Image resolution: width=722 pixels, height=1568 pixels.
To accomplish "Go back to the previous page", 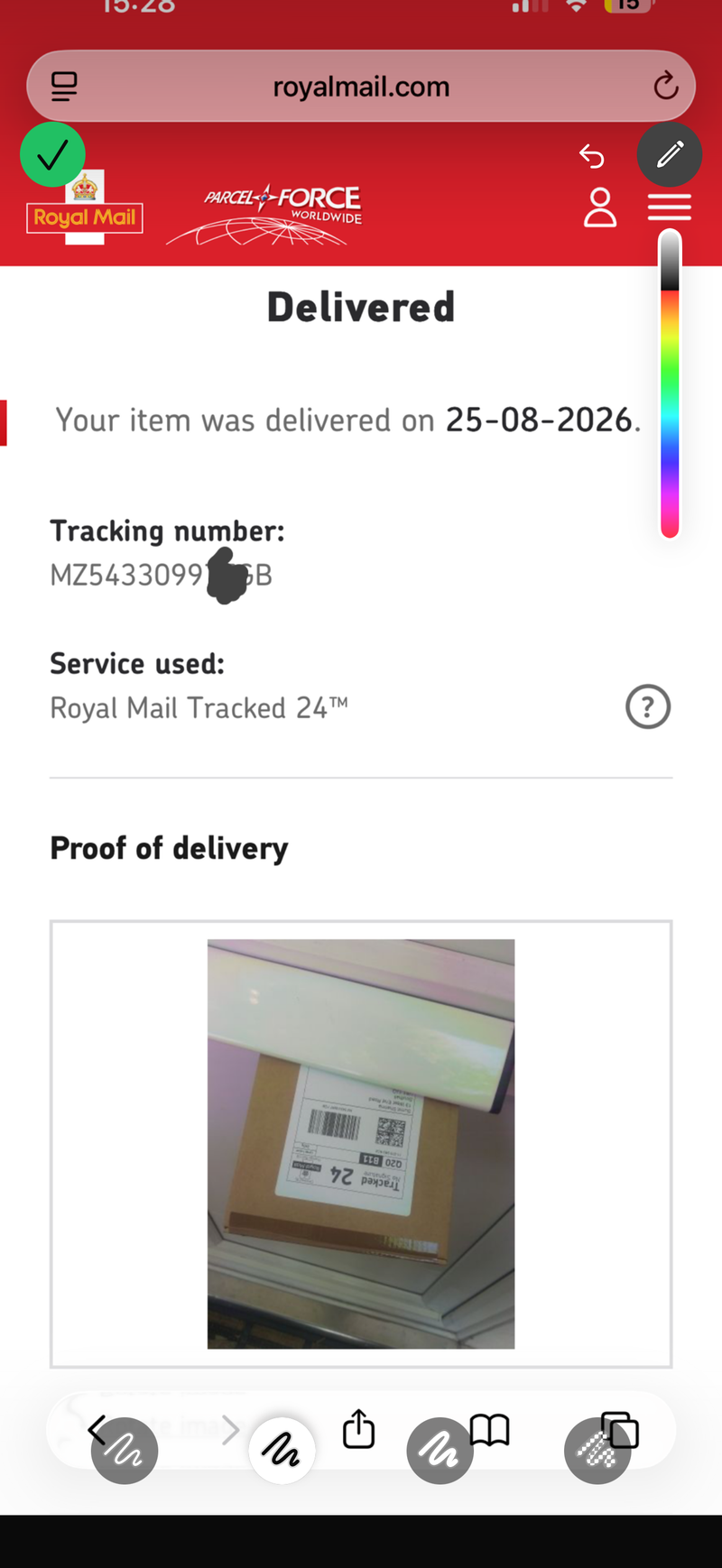I will (x=97, y=1429).
